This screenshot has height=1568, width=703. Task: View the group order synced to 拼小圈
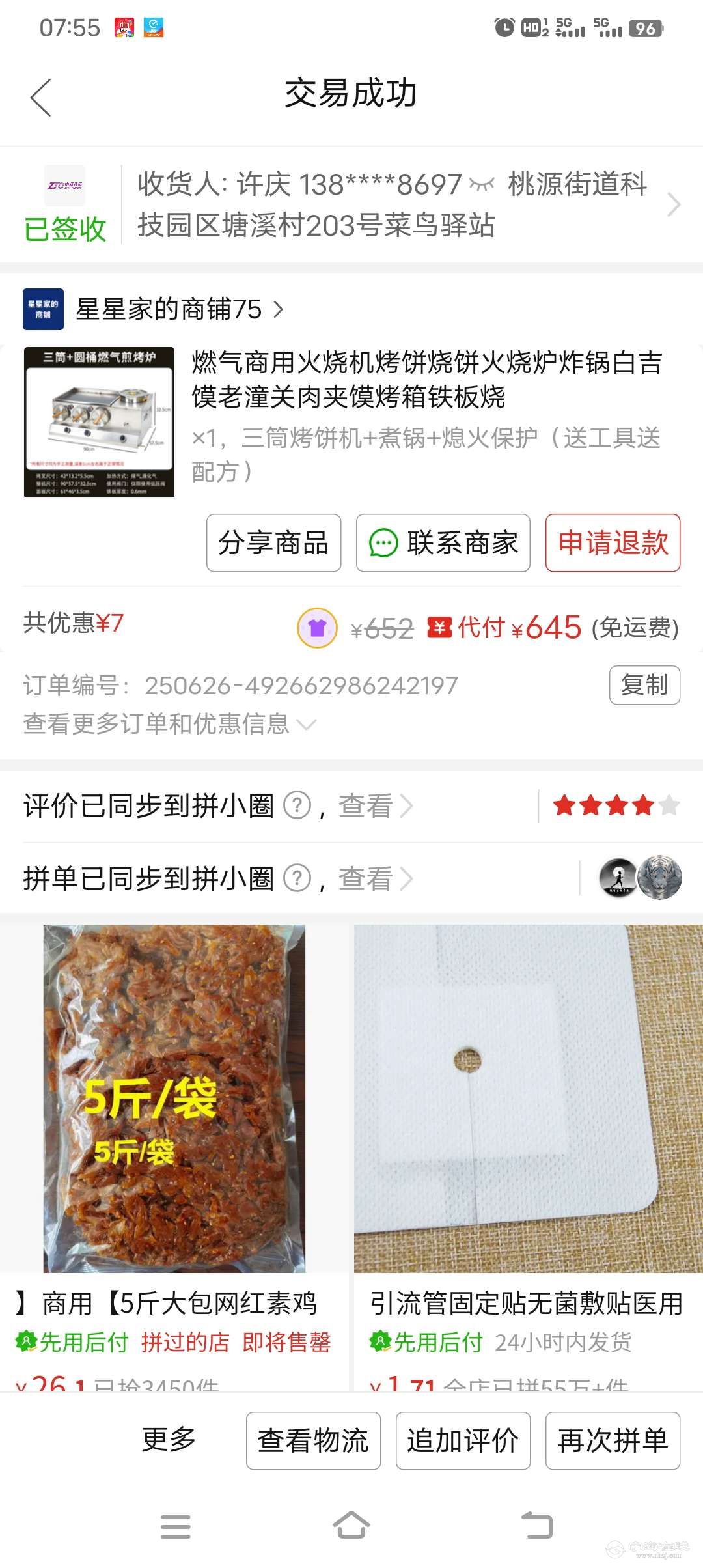click(368, 879)
